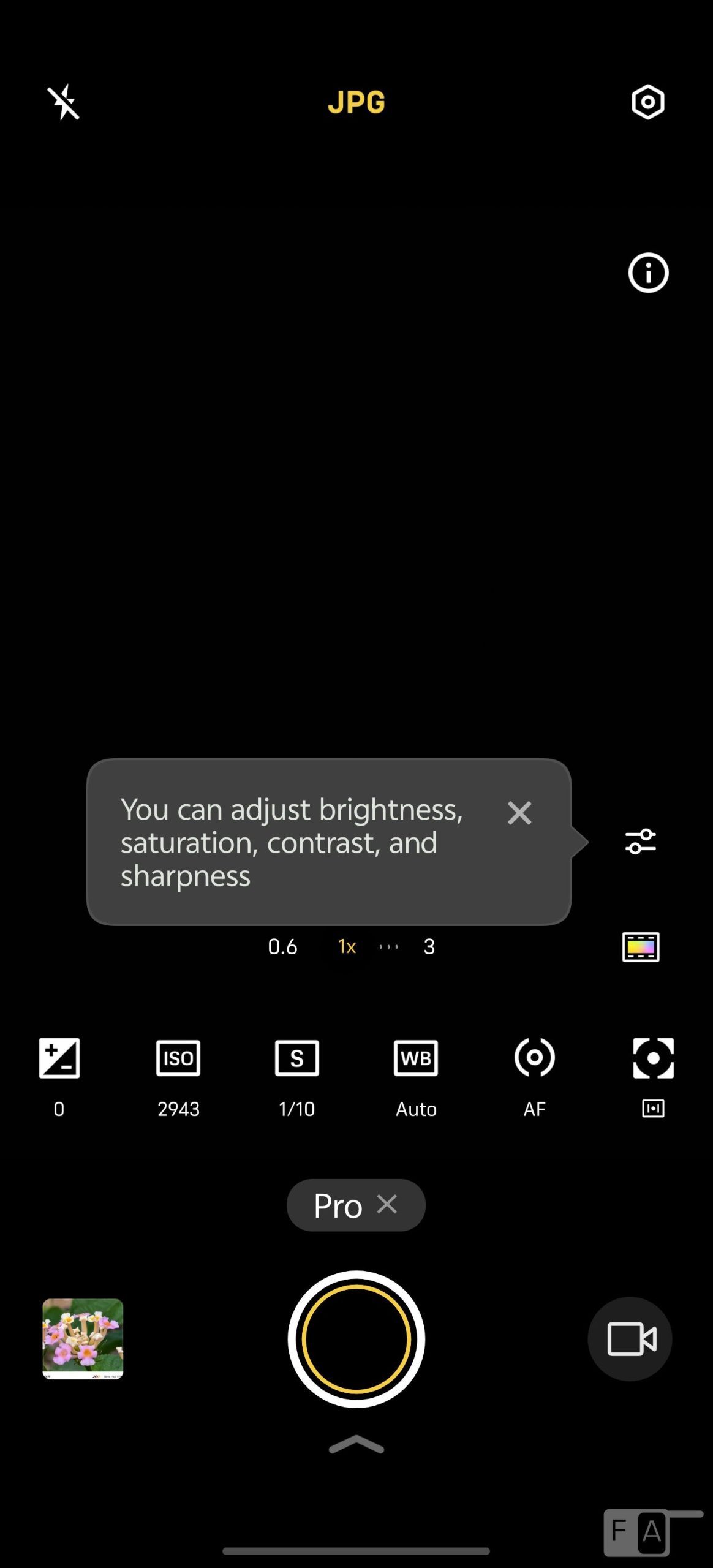Adjust exposure compensation setting
713x1568 pixels.
click(59, 1072)
